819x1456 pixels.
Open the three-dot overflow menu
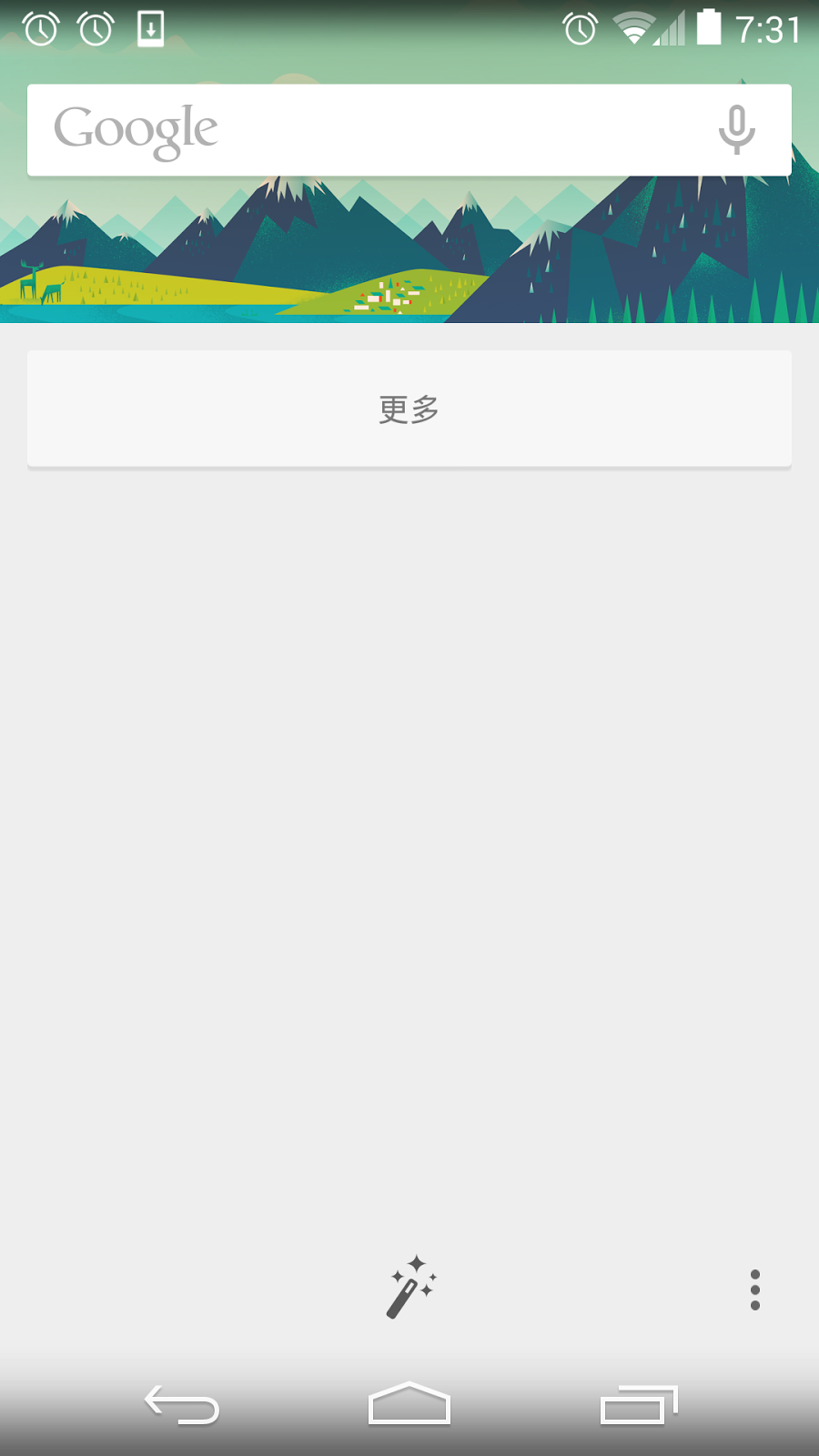tap(754, 1289)
